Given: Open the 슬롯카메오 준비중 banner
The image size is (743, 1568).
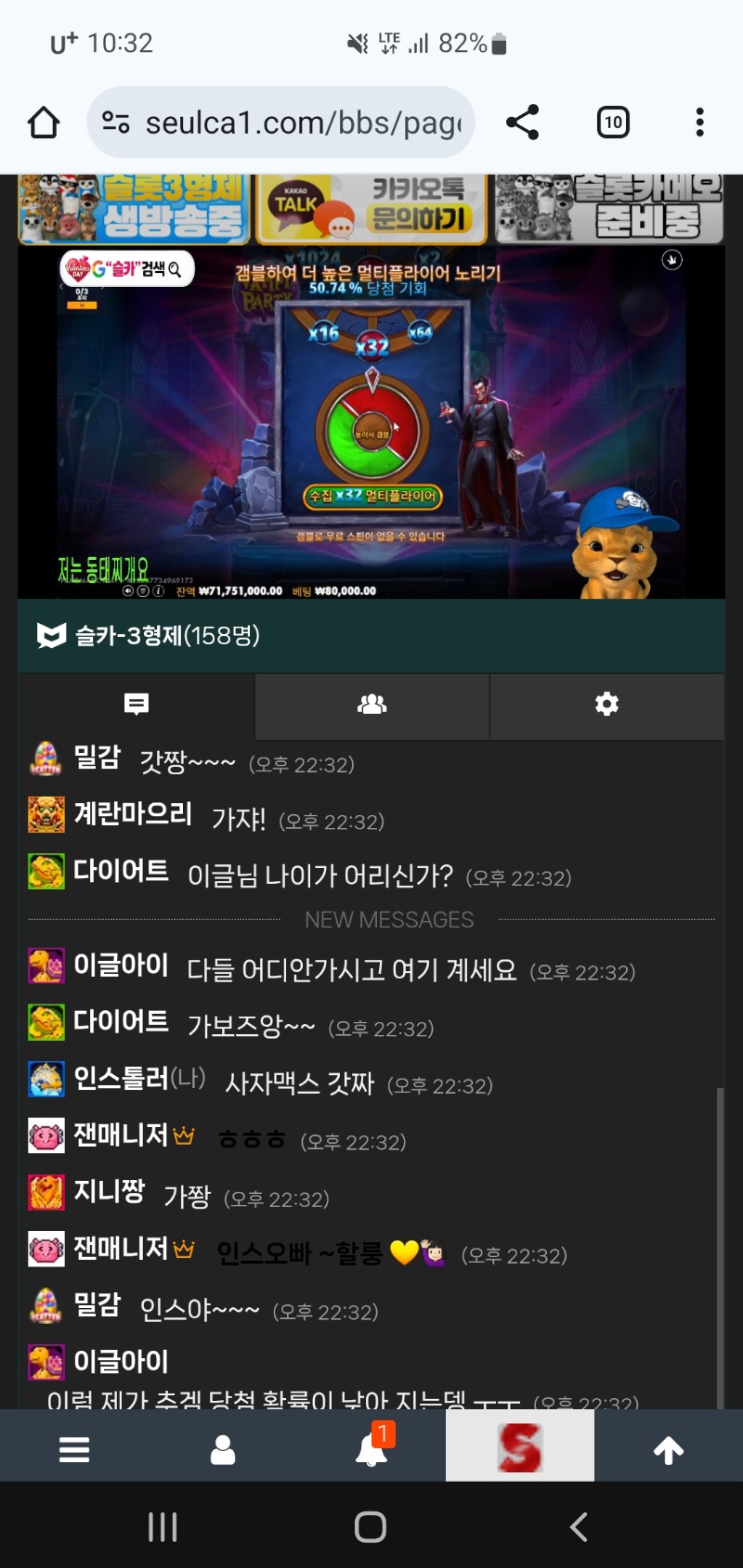Looking at the screenshot, I should point(609,209).
